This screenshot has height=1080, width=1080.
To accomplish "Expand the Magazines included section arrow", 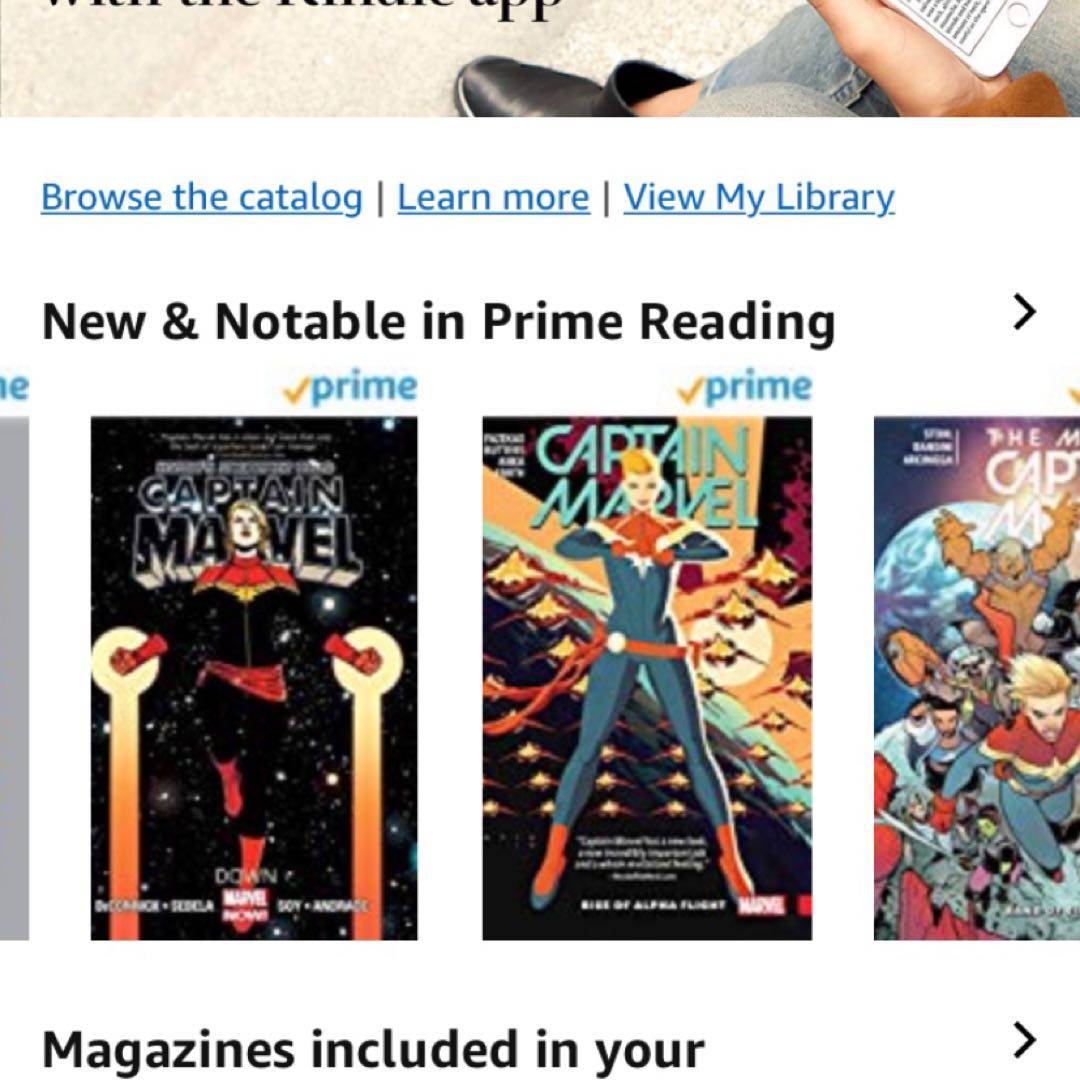I will (x=1024, y=1041).
